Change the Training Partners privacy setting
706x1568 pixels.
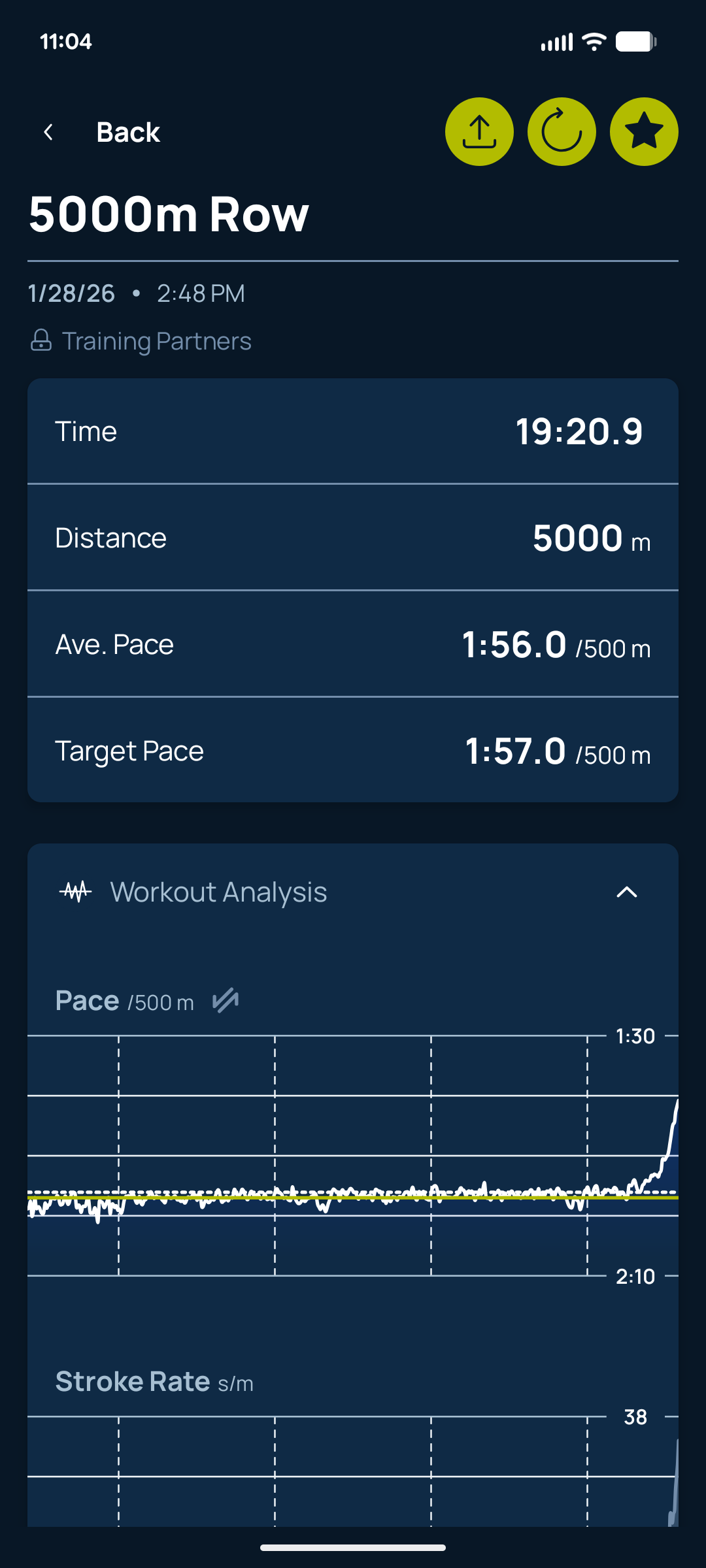[141, 341]
